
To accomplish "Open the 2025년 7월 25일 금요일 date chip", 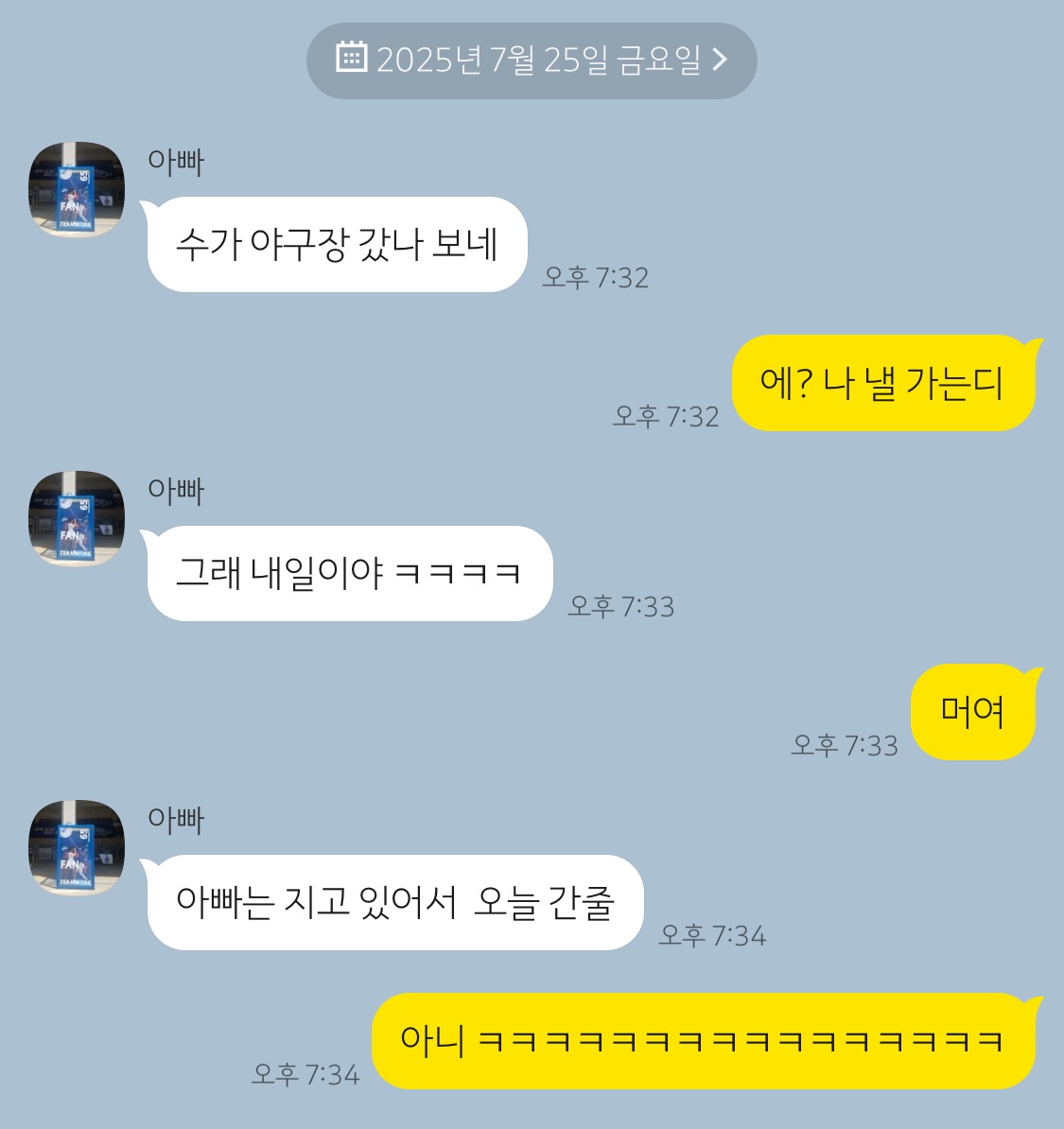I will click(532, 61).
